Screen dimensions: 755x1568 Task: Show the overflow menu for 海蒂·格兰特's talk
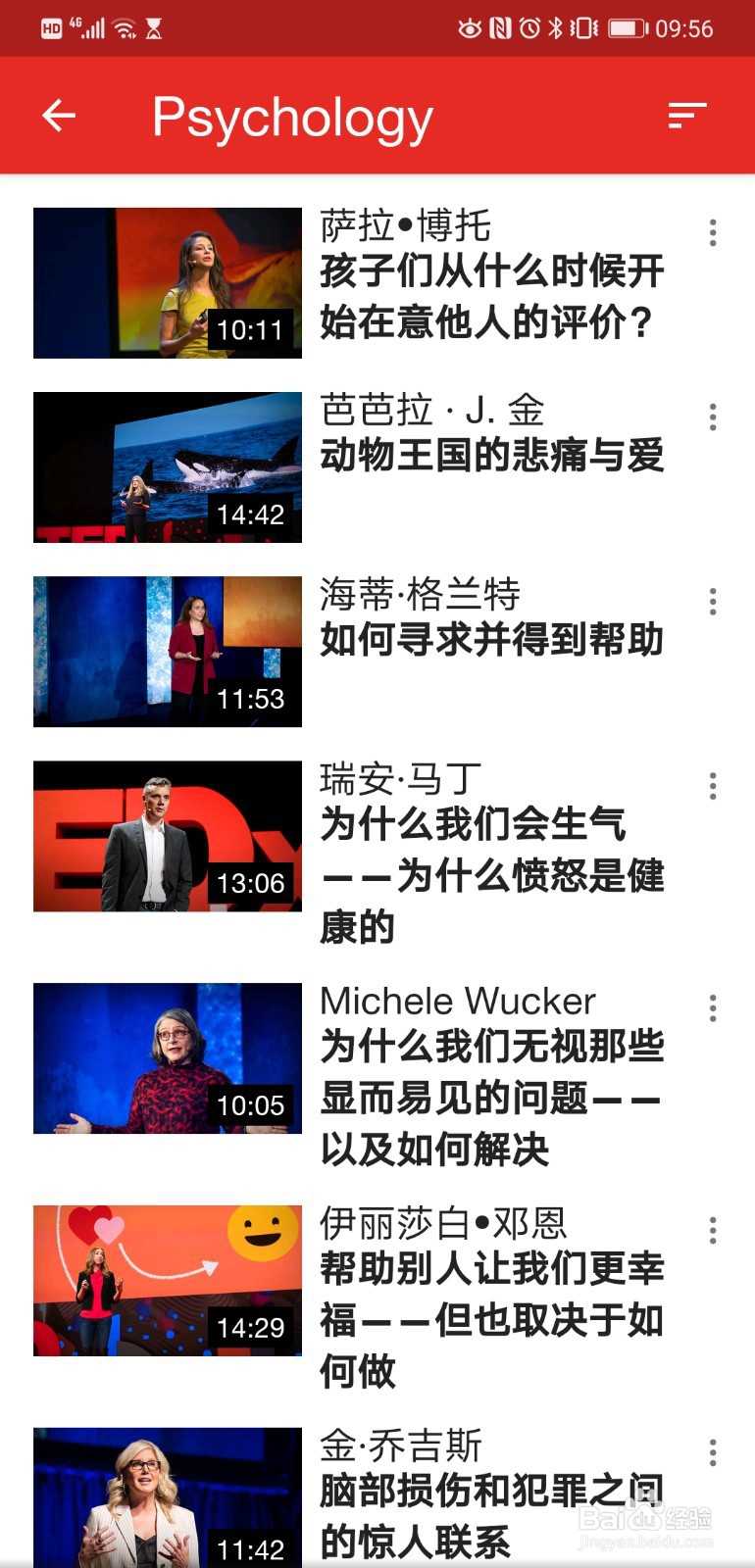713,602
